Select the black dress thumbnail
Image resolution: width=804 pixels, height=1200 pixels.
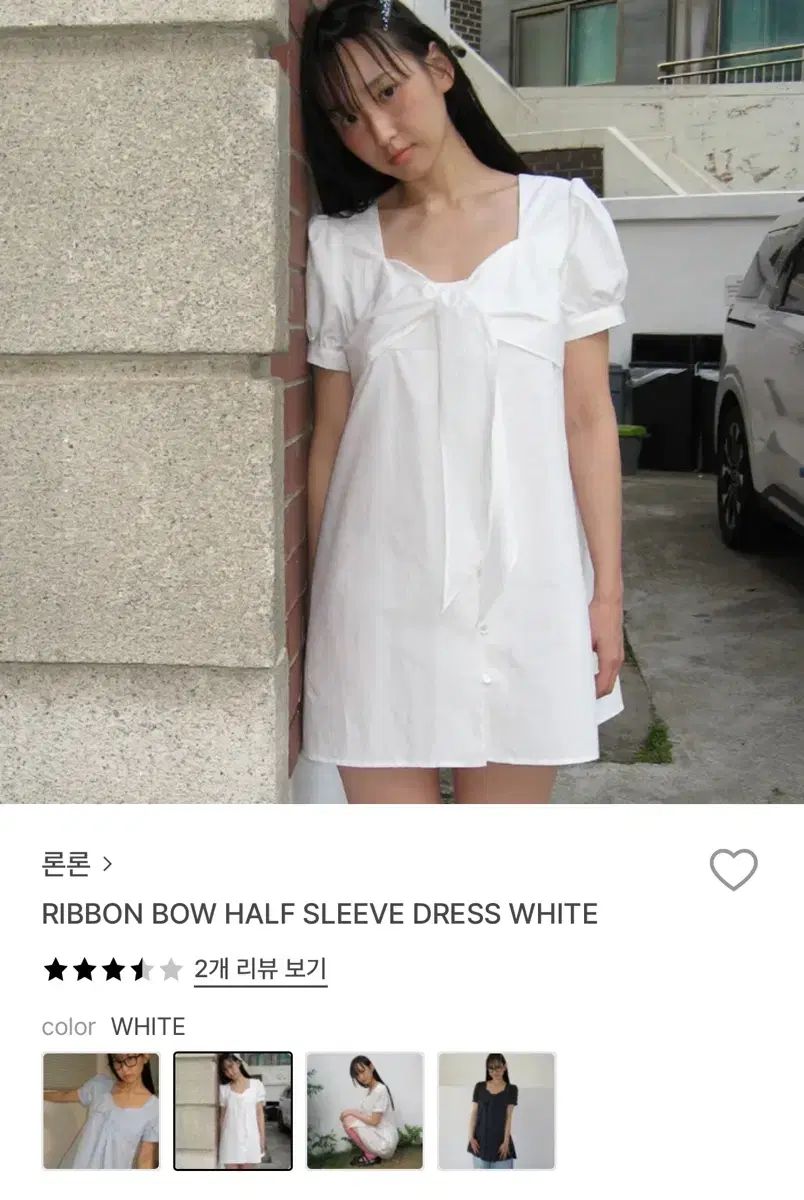pos(496,1112)
